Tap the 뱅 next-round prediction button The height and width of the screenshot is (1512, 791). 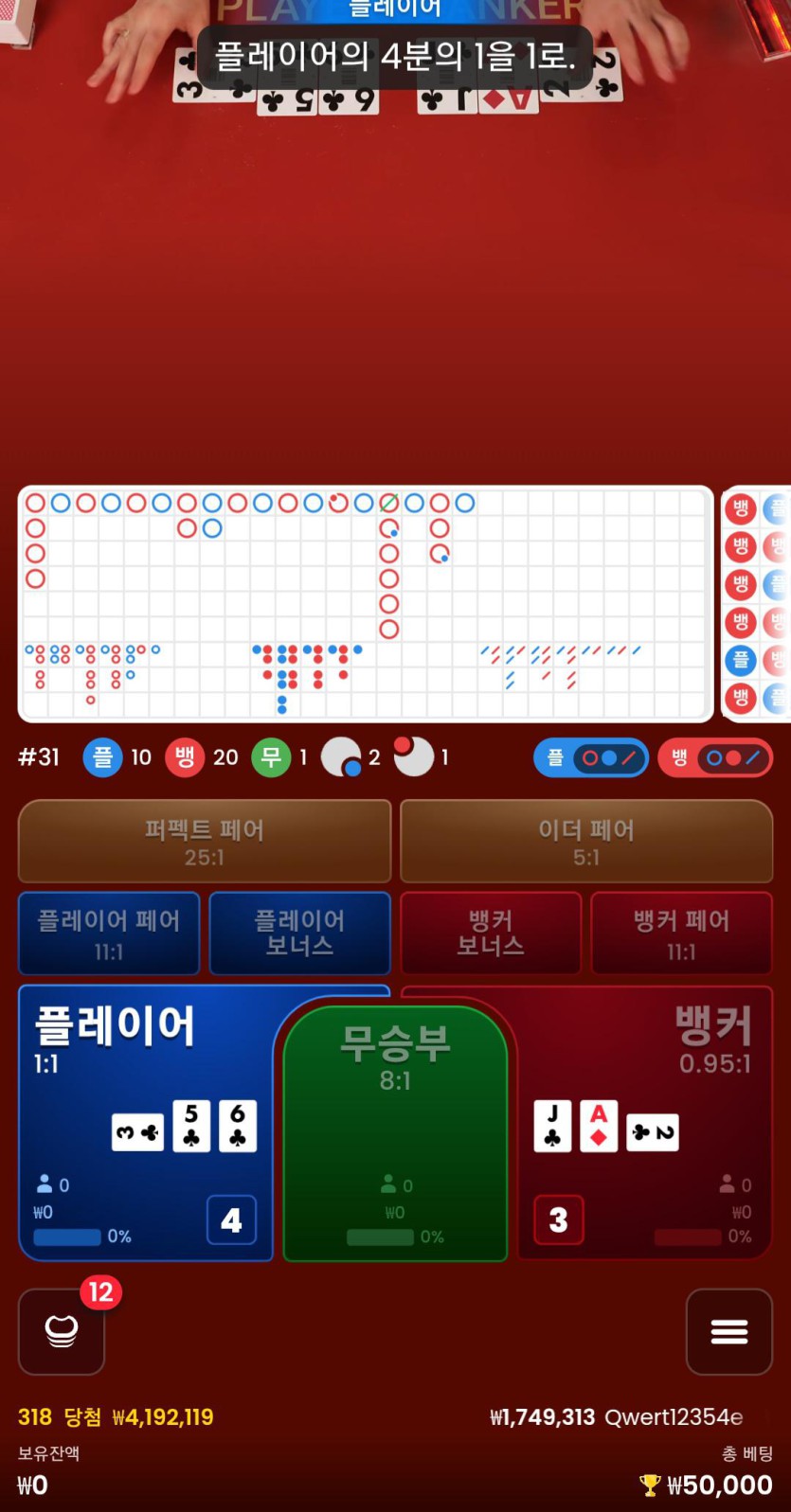coord(715,757)
